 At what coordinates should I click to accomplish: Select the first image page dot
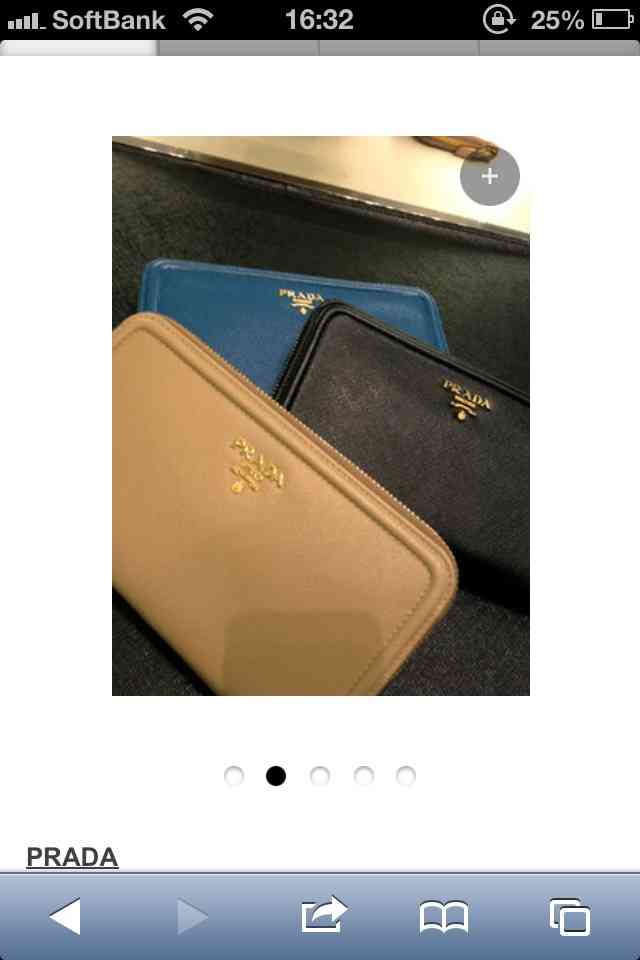click(x=234, y=776)
